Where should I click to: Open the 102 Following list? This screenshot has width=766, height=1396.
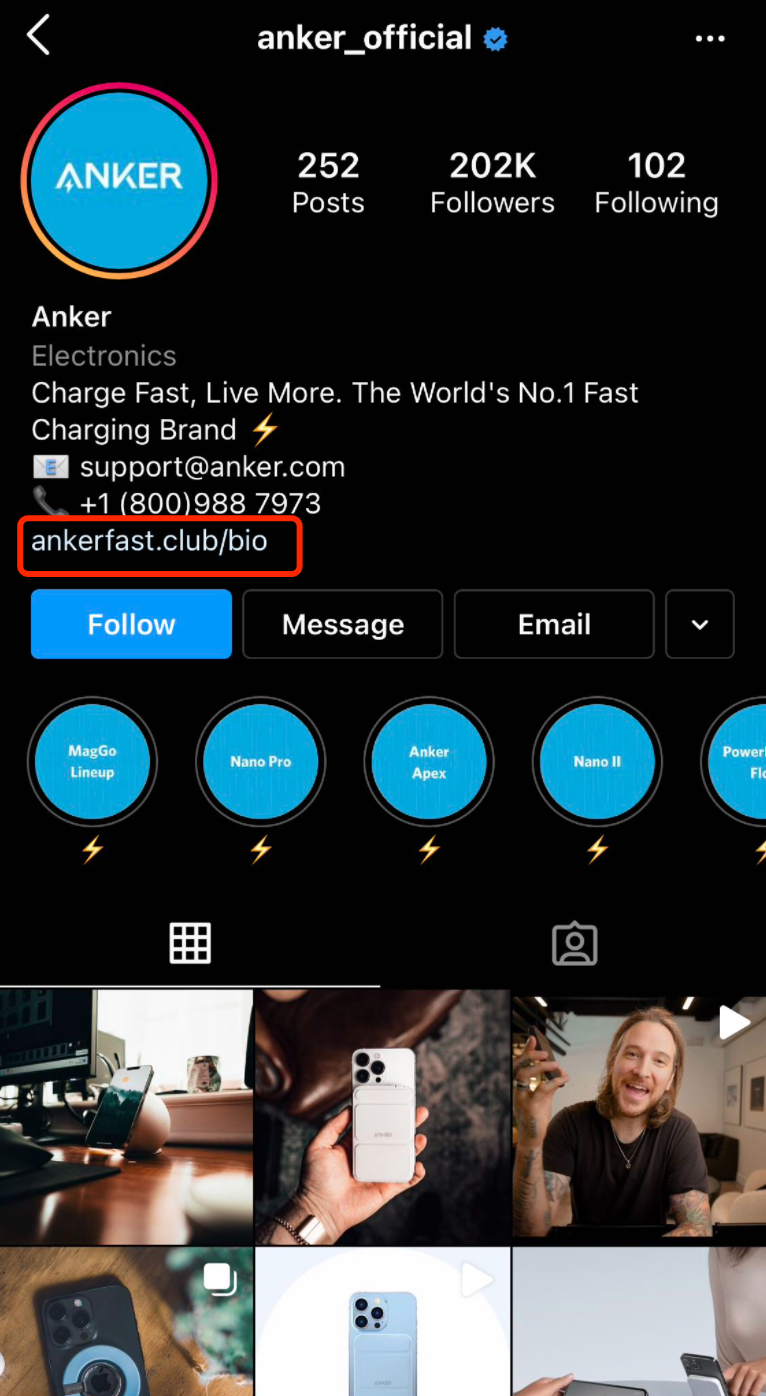656,182
